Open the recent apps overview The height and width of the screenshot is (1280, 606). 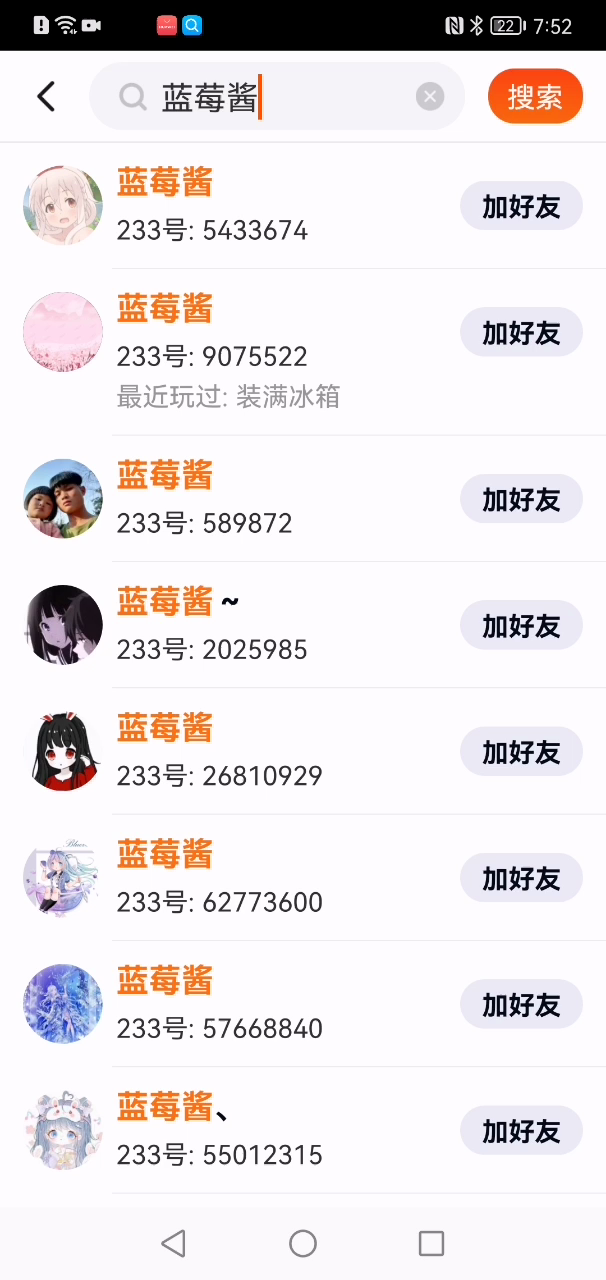(431, 1243)
